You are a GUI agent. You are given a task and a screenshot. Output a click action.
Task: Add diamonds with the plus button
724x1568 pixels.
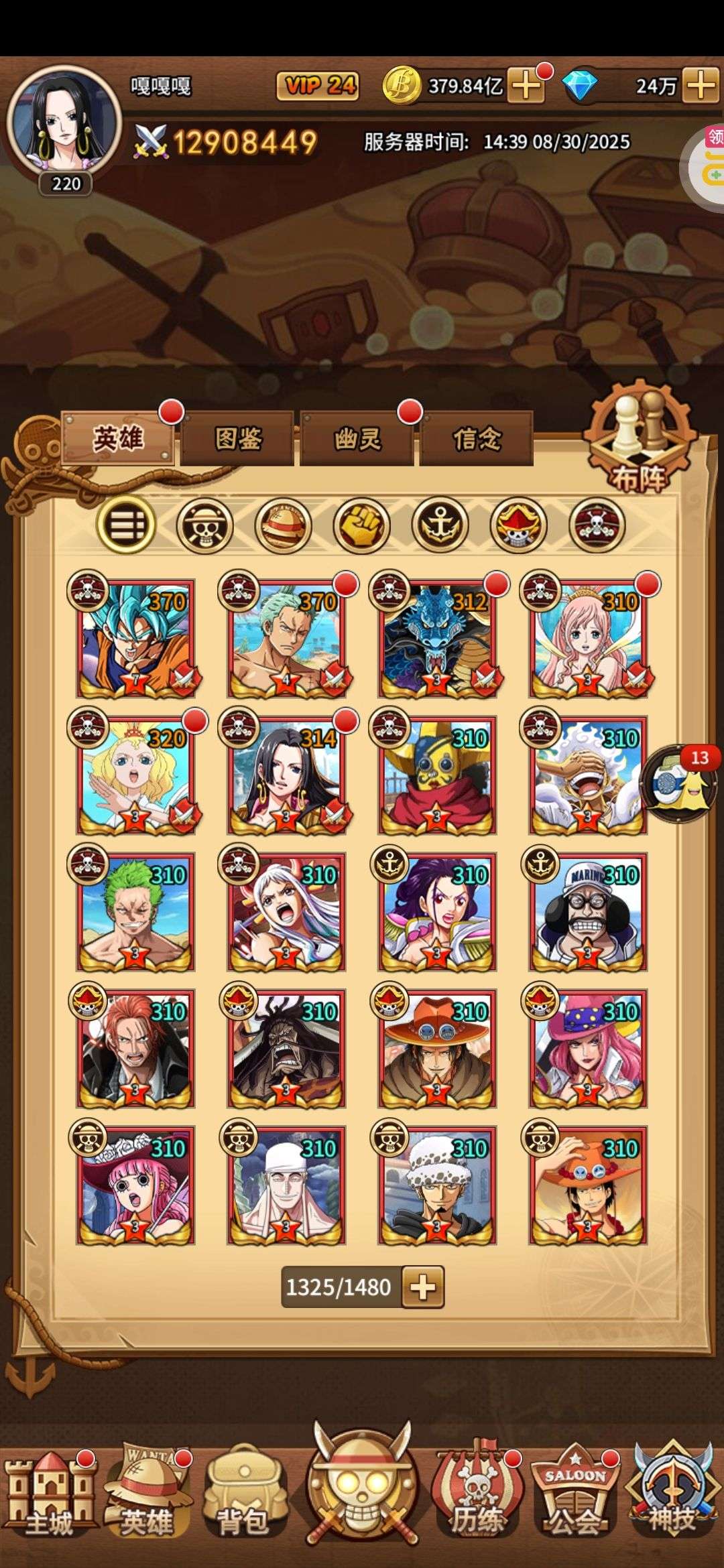click(701, 86)
